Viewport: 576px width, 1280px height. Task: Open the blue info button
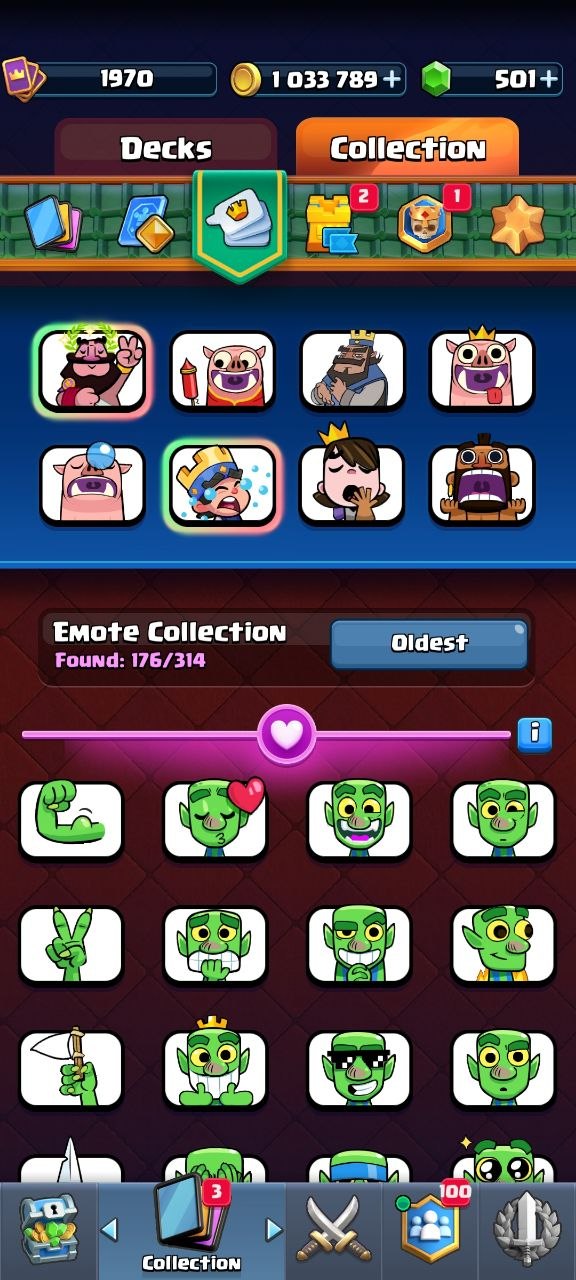(535, 734)
